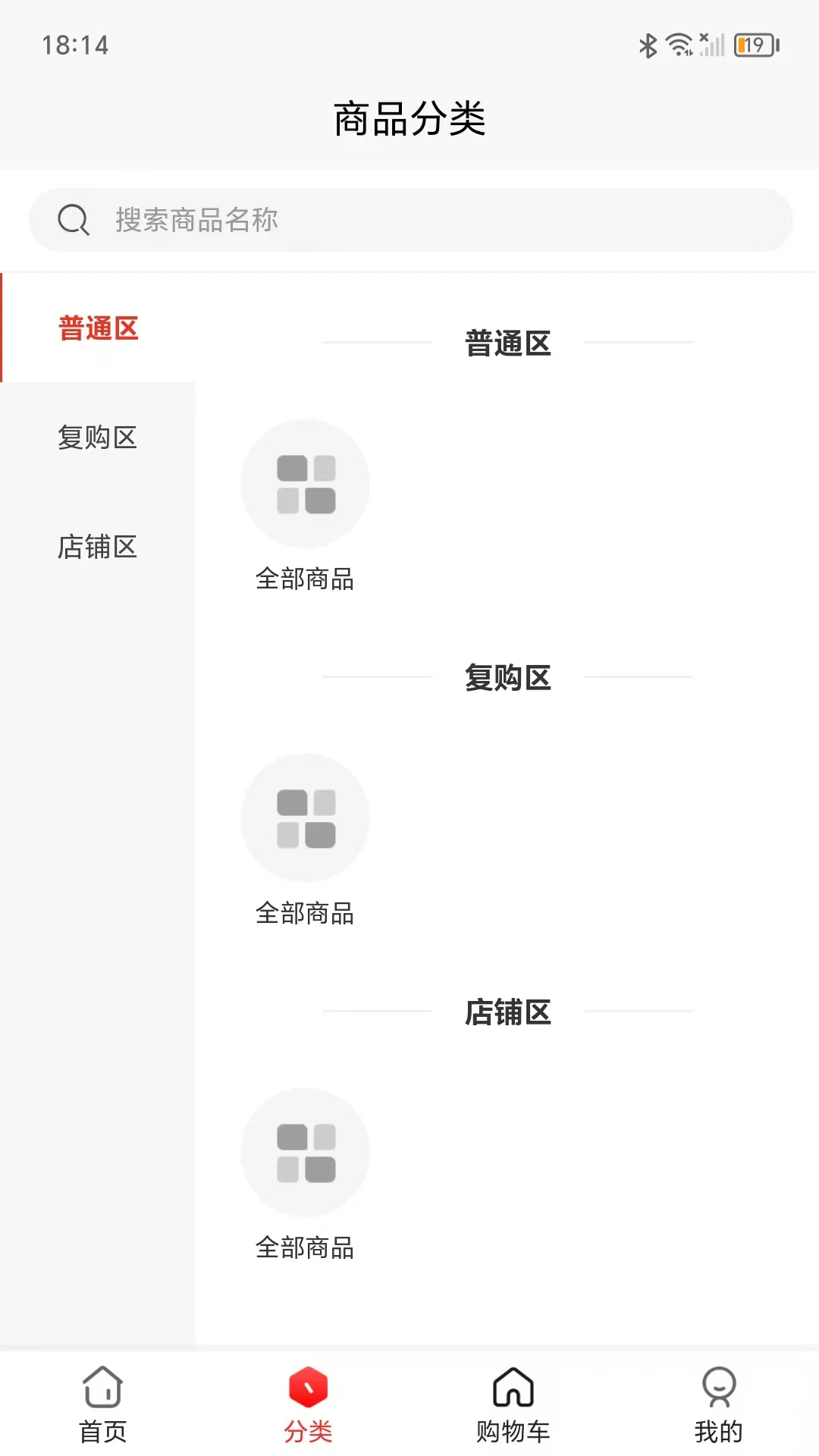Tap the Wi-Fi icon in status bar
This screenshot has width=819, height=1456.
677,44
